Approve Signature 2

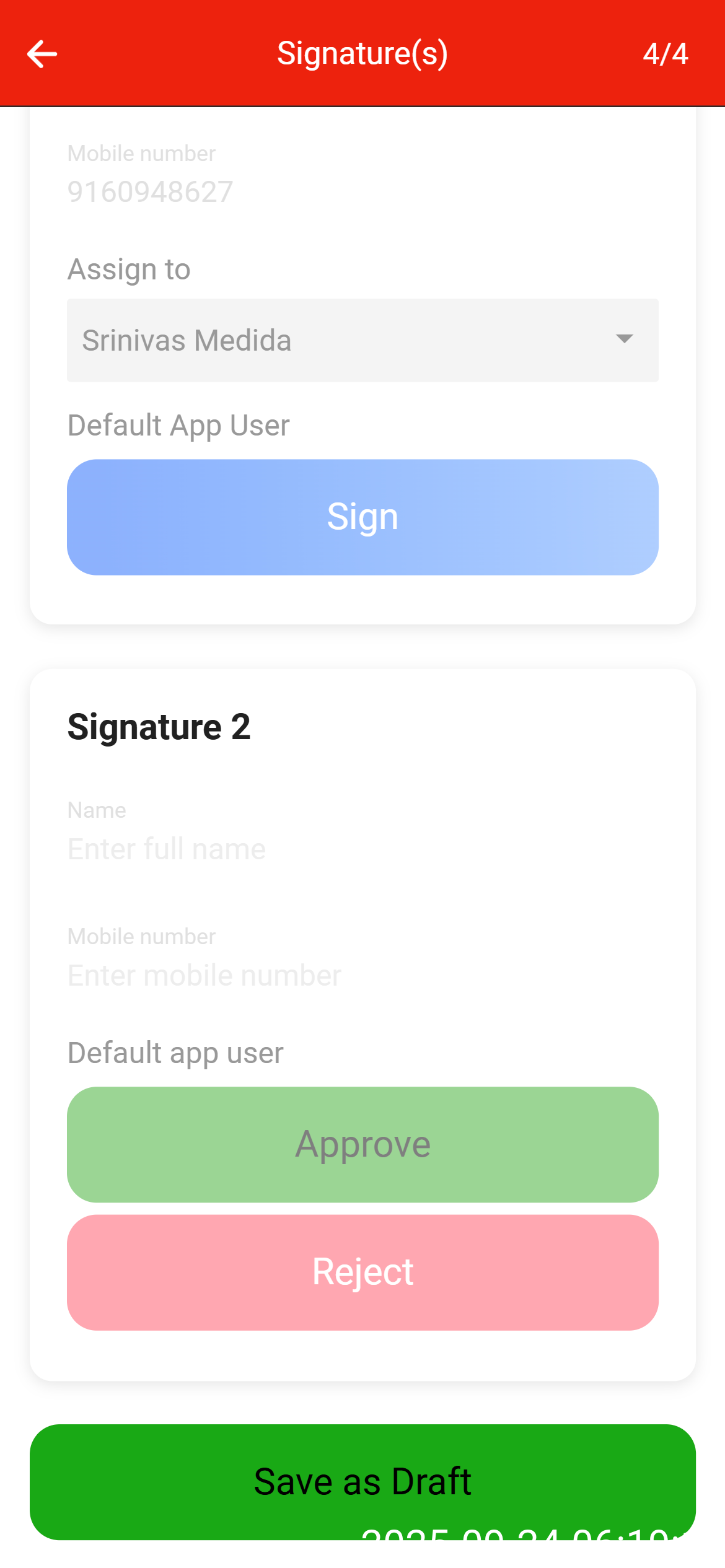click(x=362, y=1144)
